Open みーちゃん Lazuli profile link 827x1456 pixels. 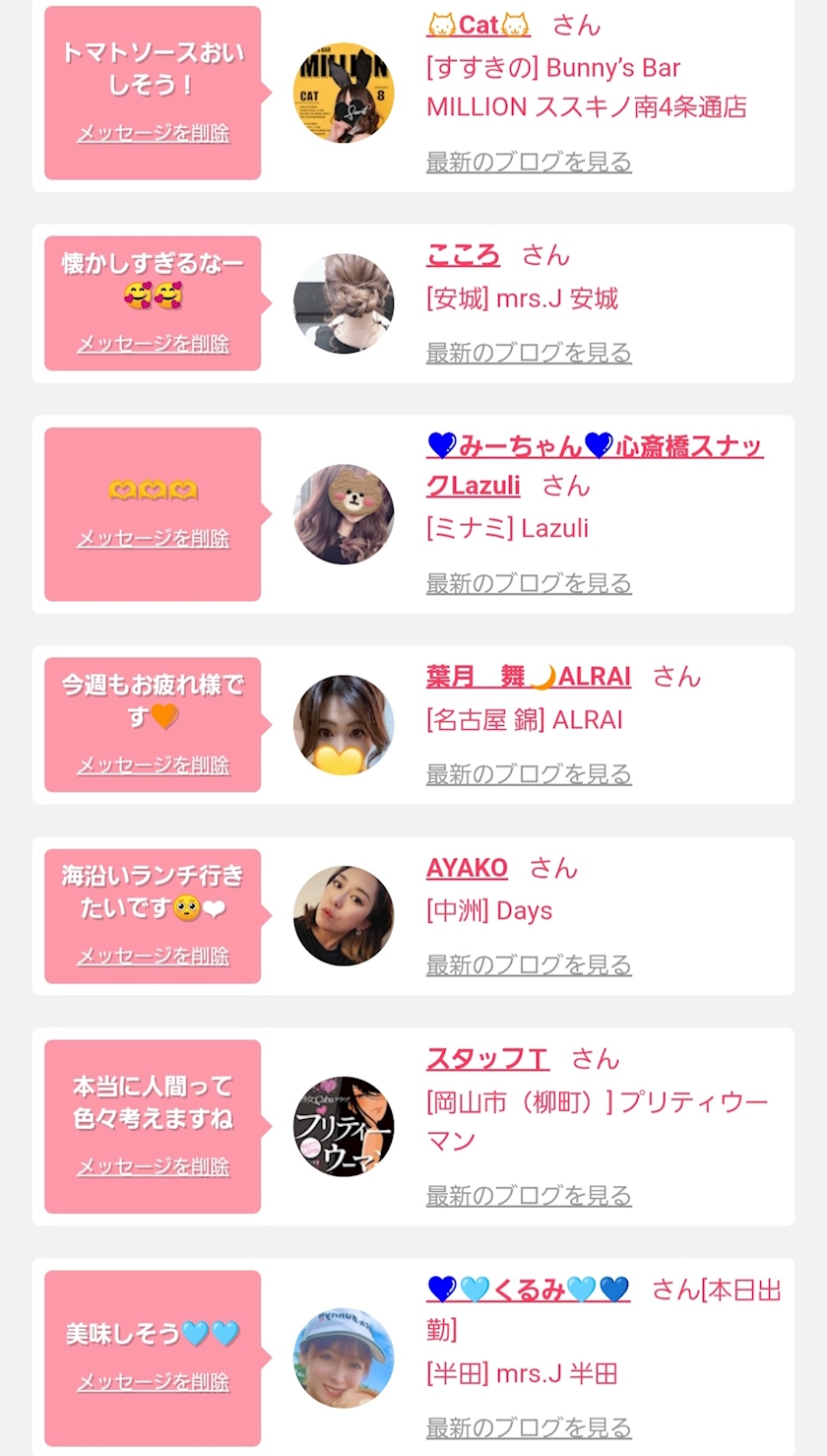[594, 448]
